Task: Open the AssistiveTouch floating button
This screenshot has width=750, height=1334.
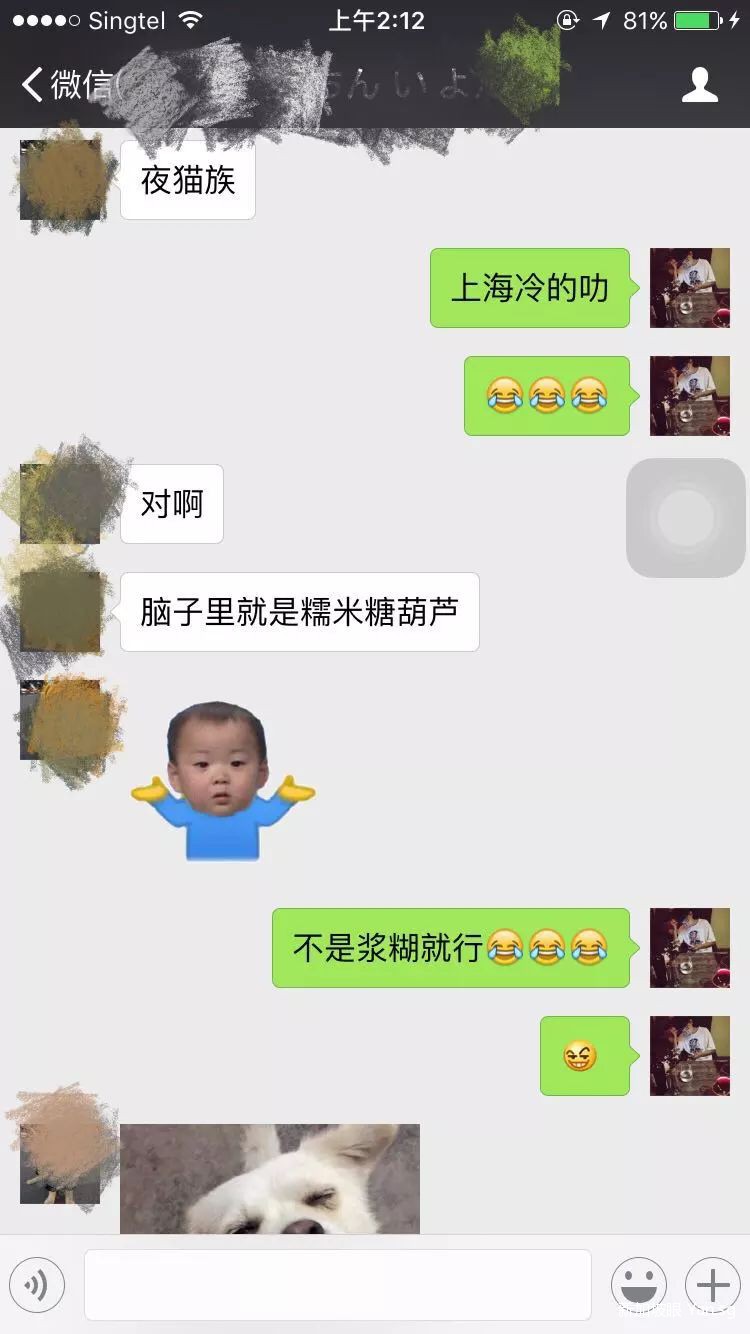Action: pyautogui.click(x=686, y=518)
